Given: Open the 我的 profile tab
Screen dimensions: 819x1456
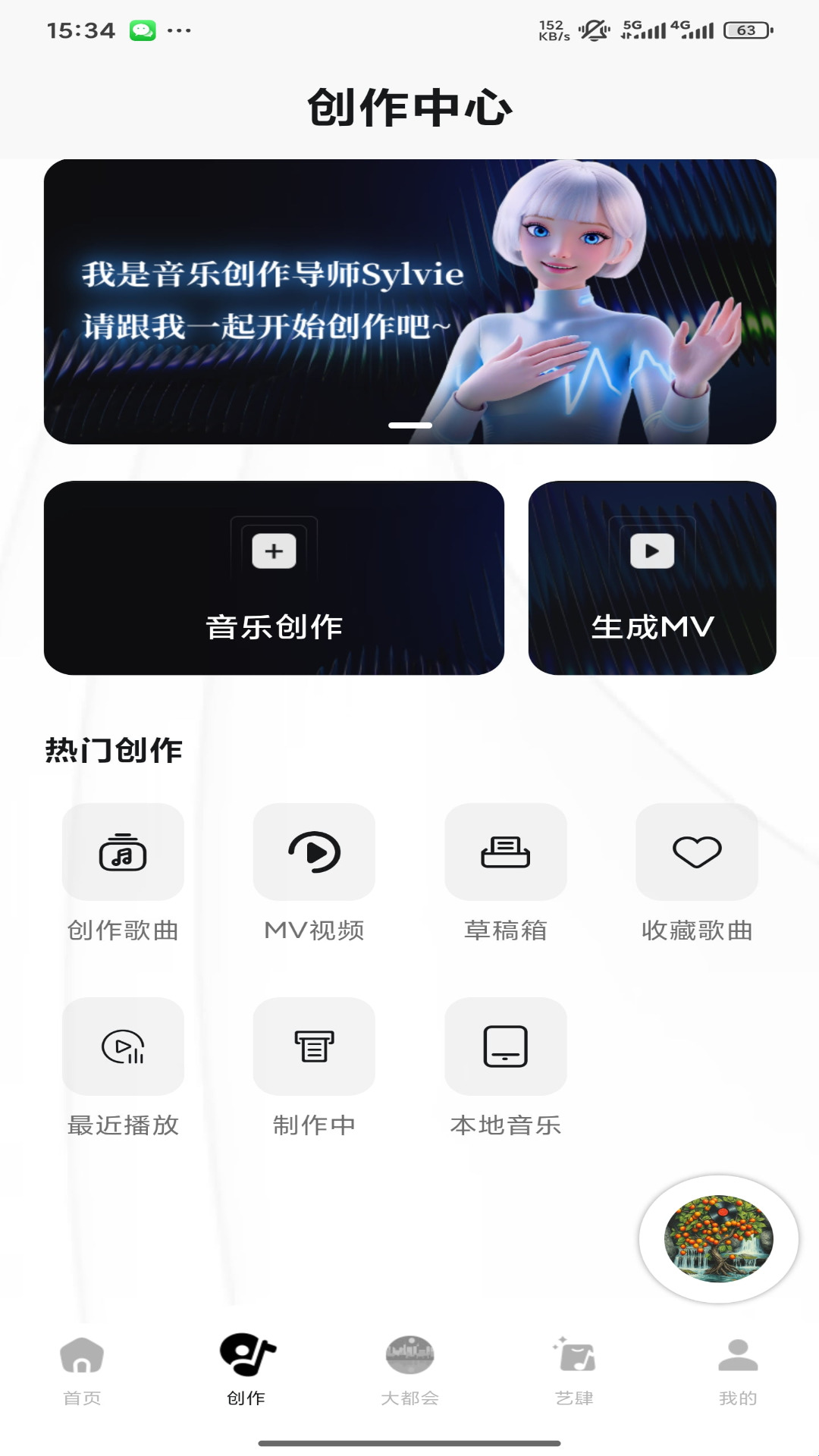Looking at the screenshot, I should point(738,1369).
